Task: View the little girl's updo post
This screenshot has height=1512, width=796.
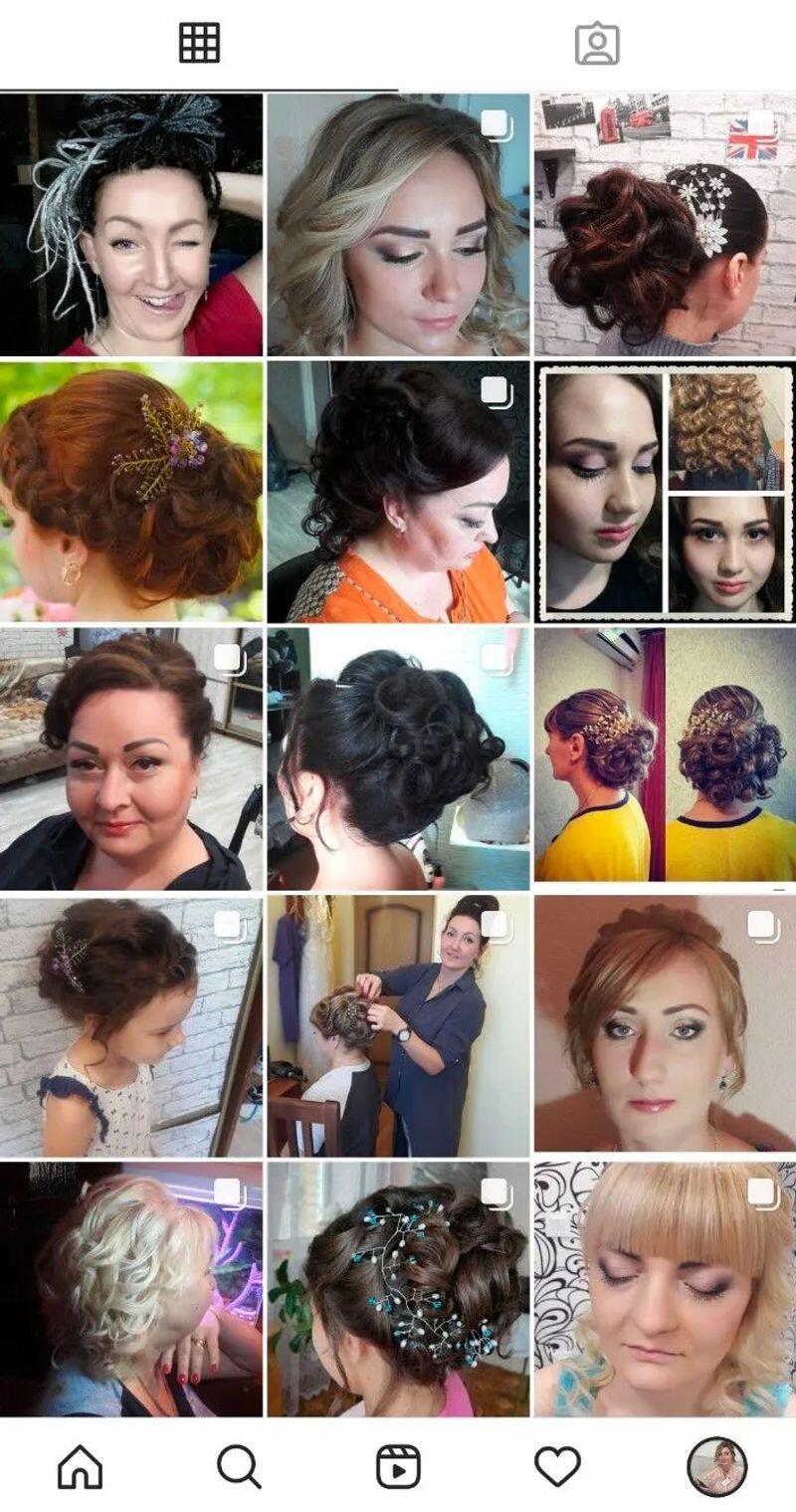Action: point(131,1025)
